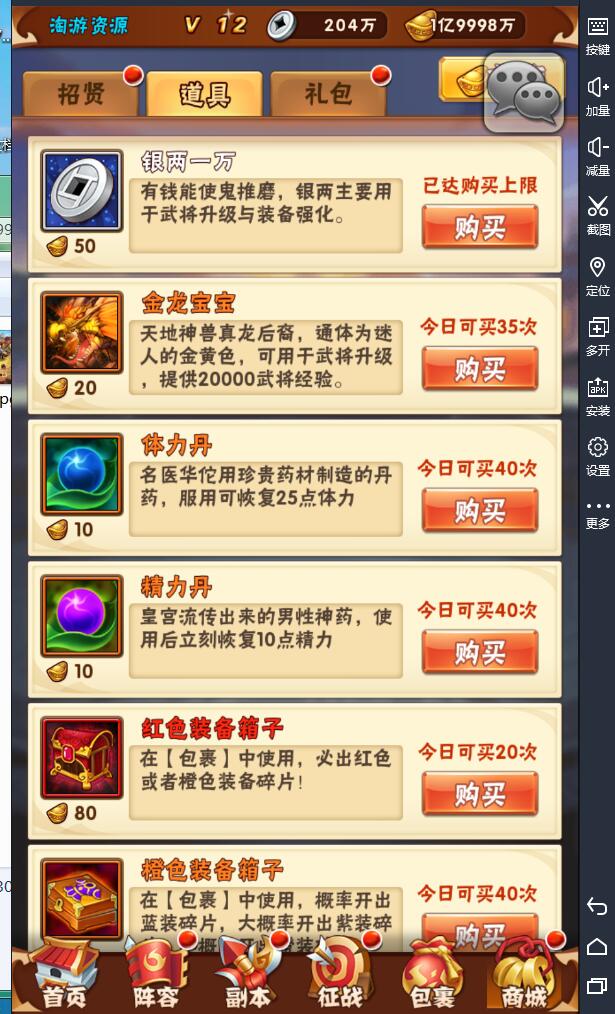
Task: Open 阵容 lineup section
Action: coord(156,975)
